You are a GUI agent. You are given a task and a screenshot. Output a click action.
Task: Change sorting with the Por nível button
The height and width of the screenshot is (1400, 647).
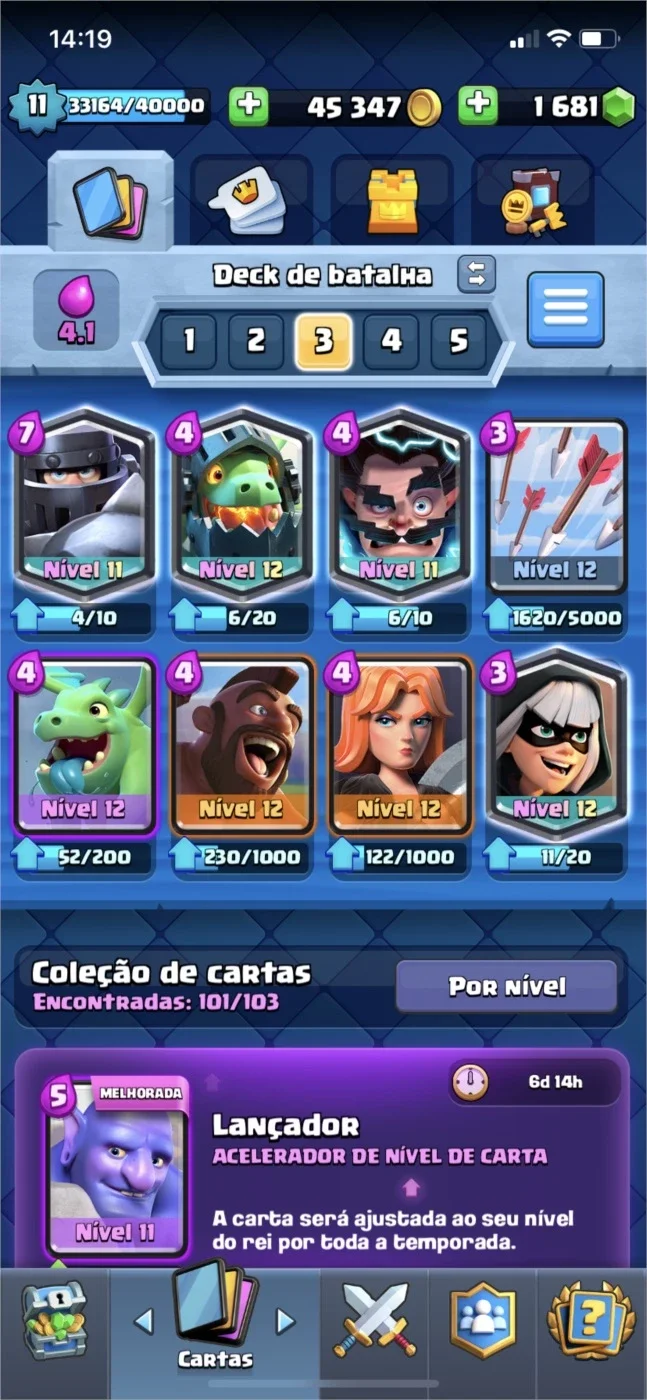pyautogui.click(x=507, y=987)
